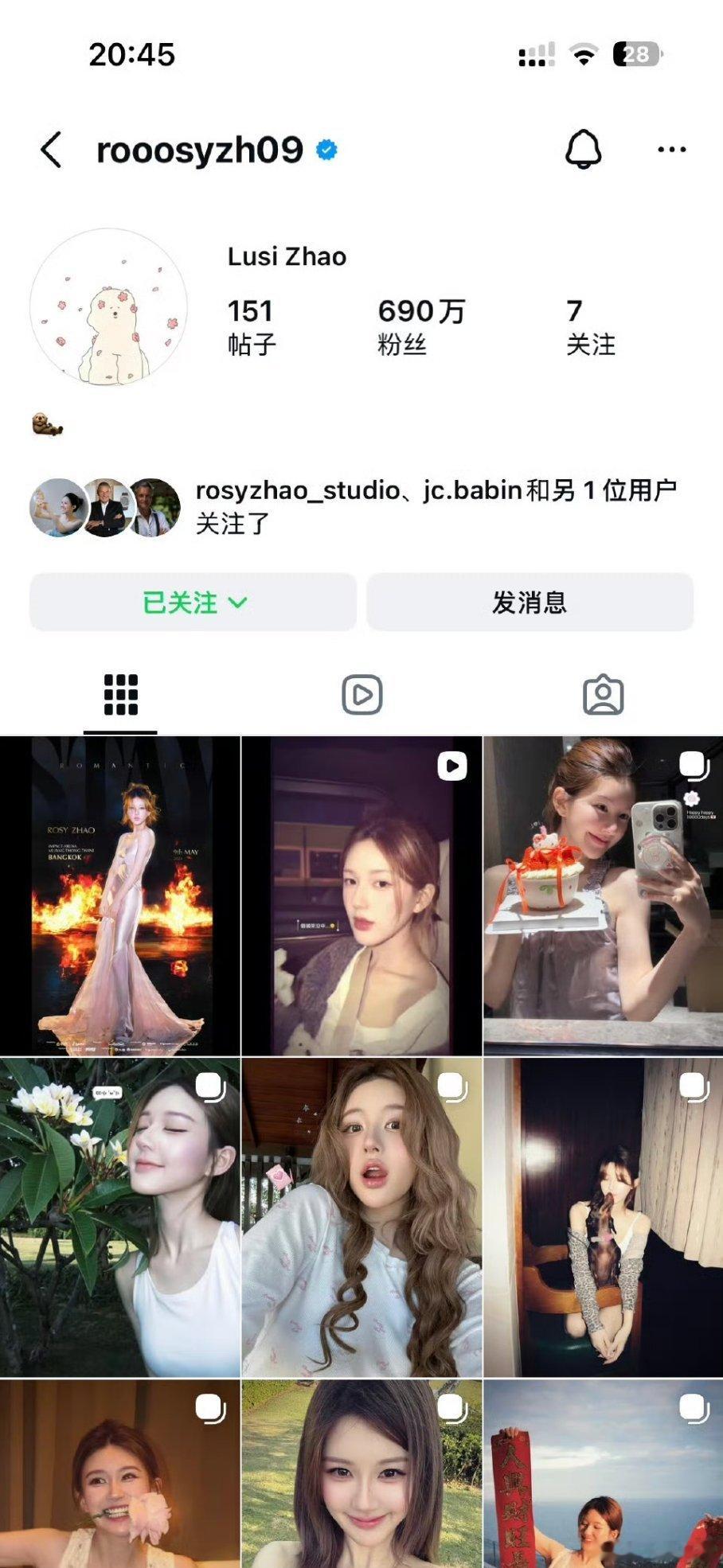The image size is (723, 1568).
Task: Tap the back arrow to leave the profile
Action: tap(53, 148)
